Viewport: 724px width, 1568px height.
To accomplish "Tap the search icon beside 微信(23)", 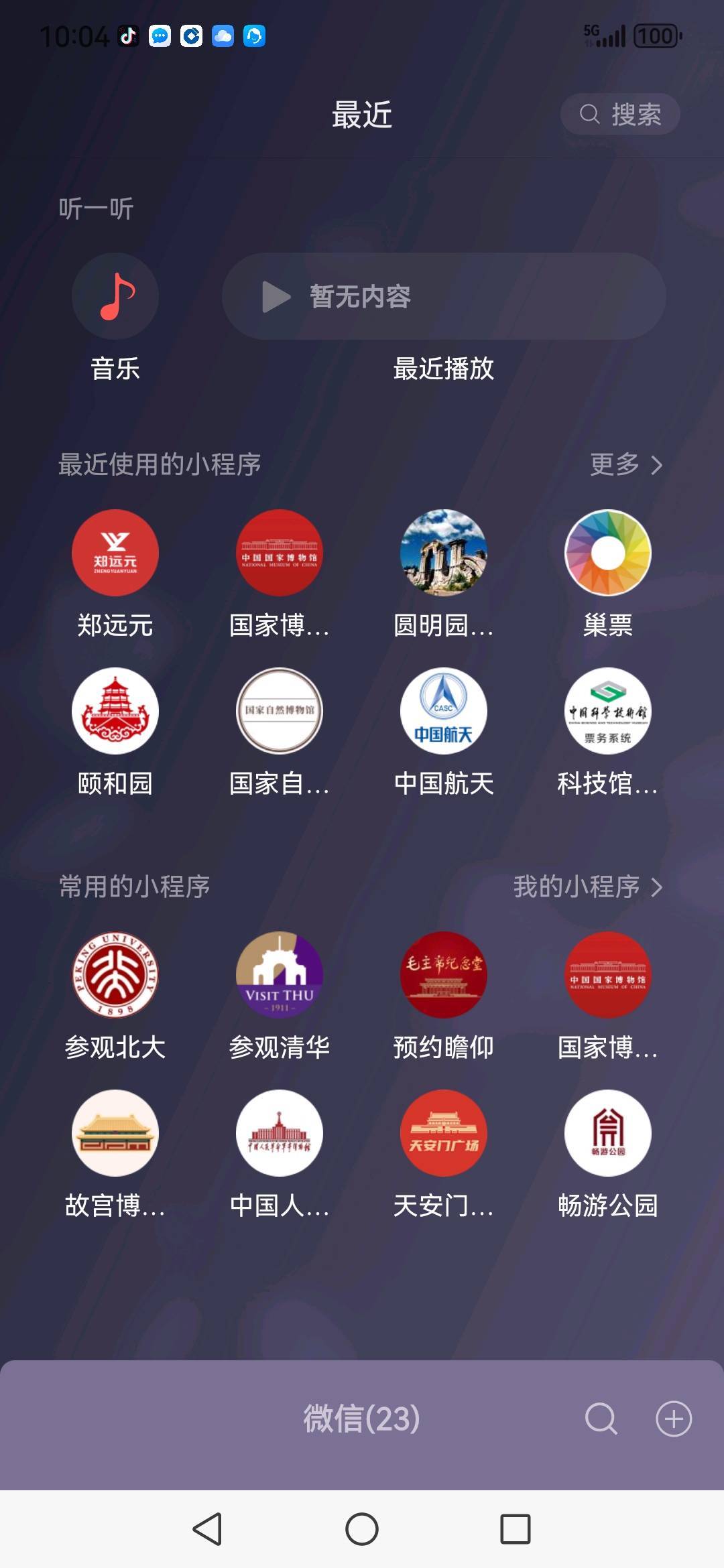I will (x=601, y=1419).
